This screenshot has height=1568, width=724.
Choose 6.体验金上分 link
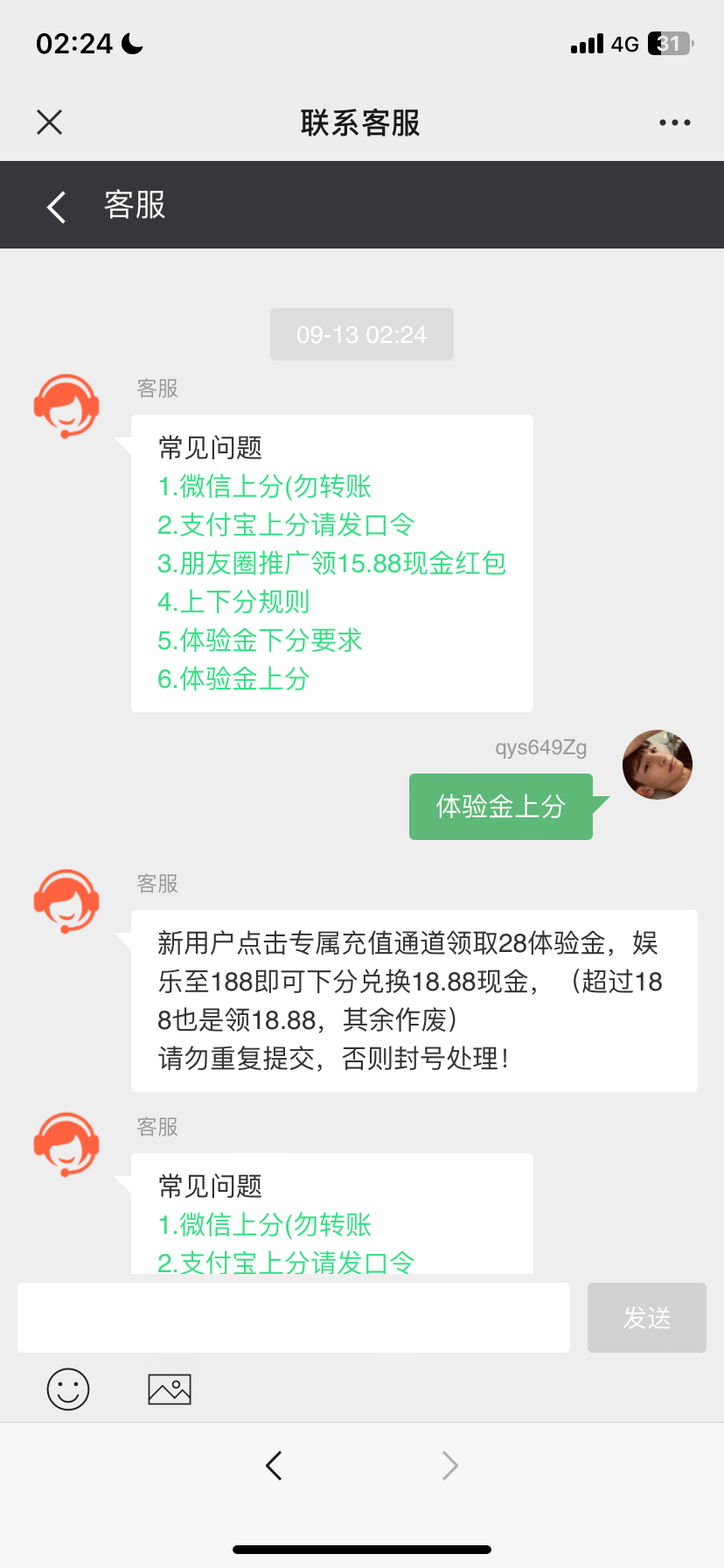(233, 679)
